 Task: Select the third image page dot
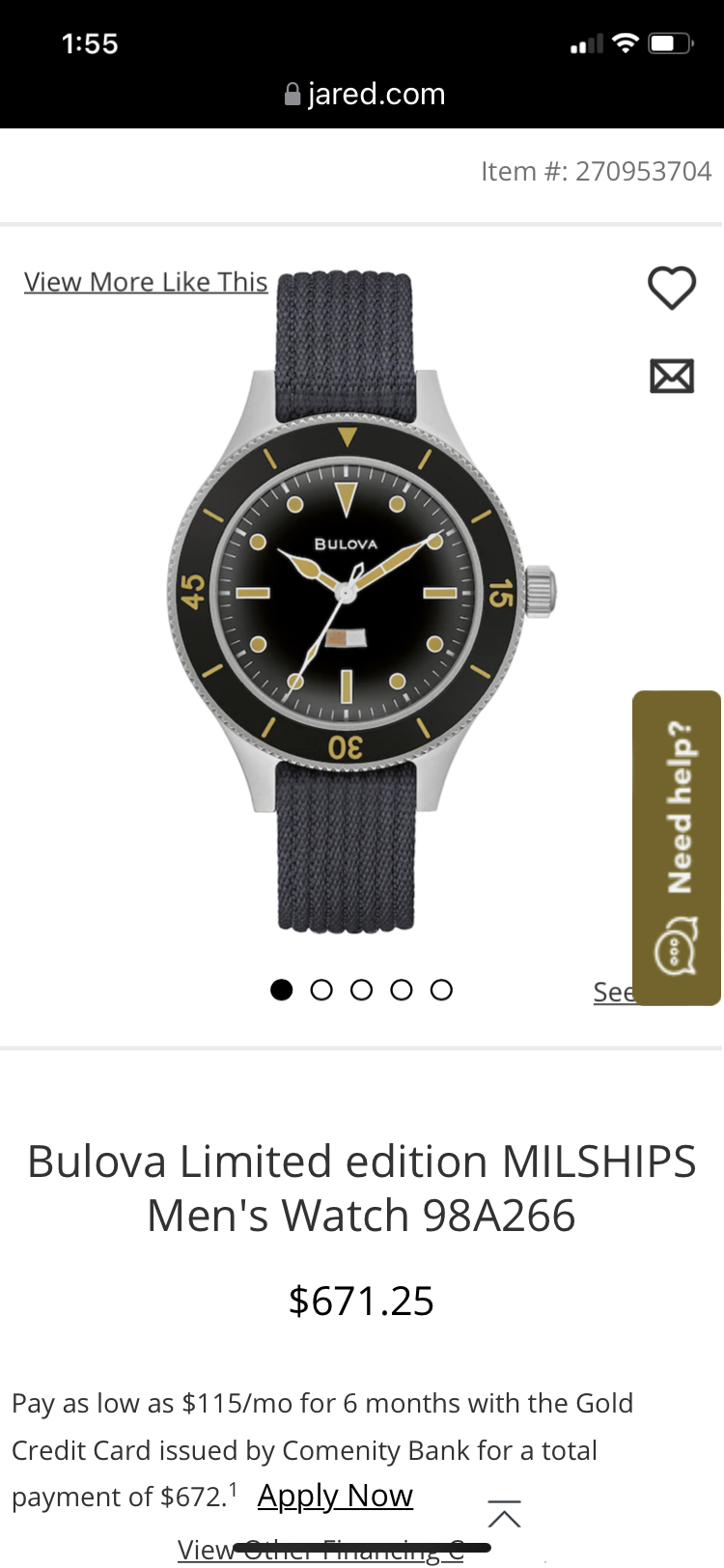362,990
